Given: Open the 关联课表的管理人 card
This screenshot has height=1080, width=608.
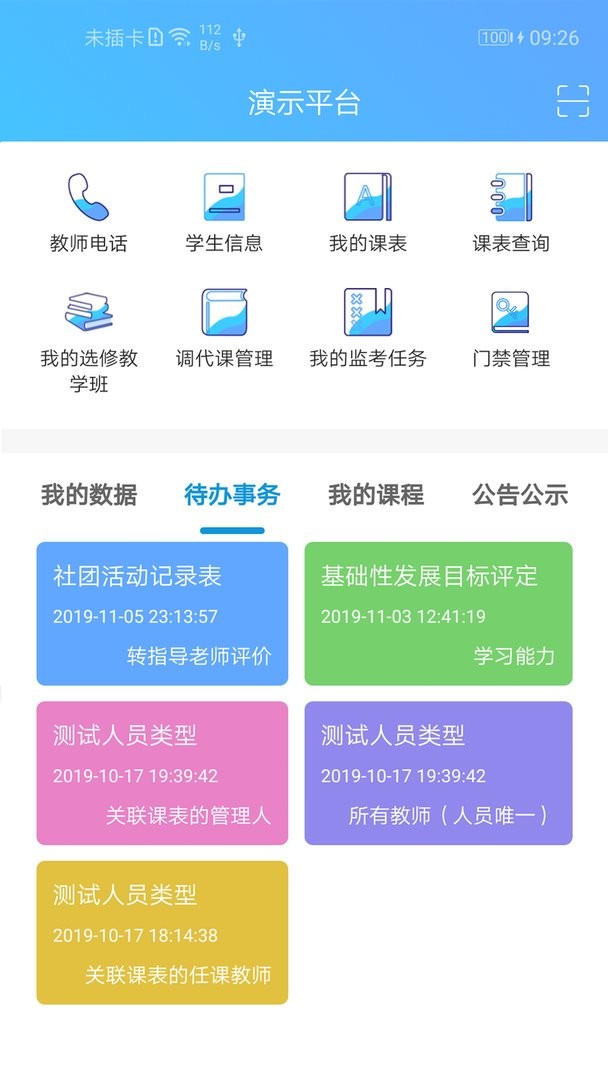Looking at the screenshot, I should point(162,773).
